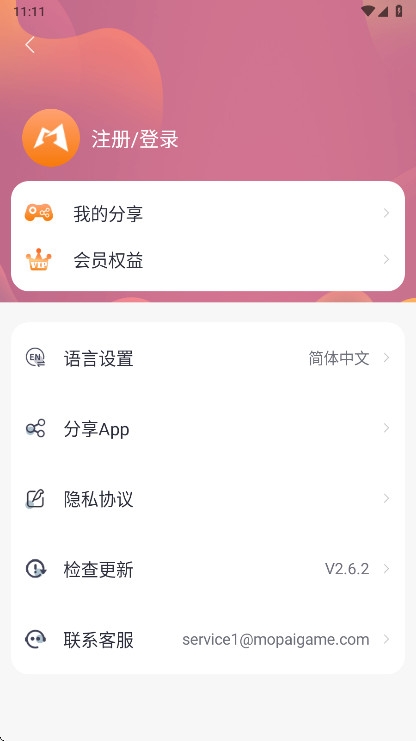This screenshot has height=741, width=416.
Task: Tap 注册/登录 to sign in
Action: [x=135, y=139]
